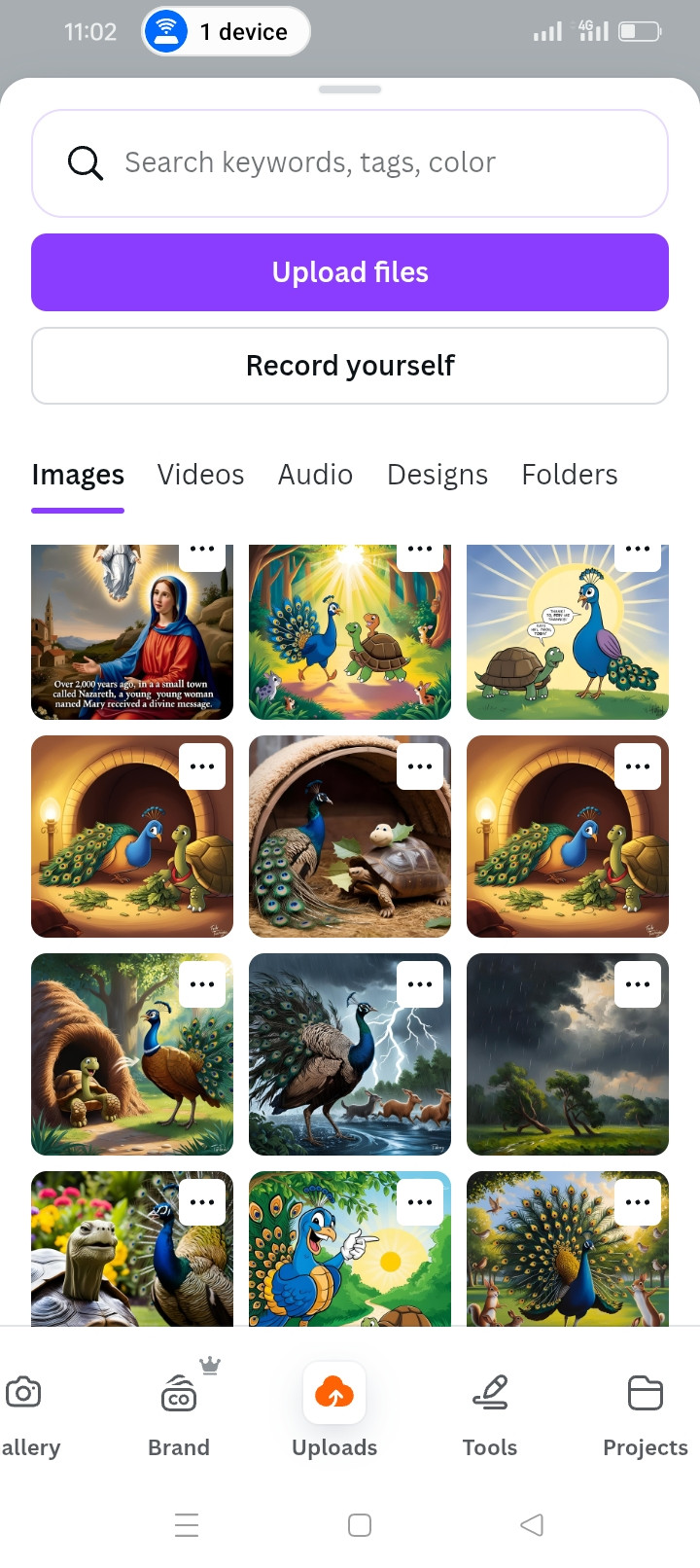Switch to the Audio tab
Image resolution: width=700 pixels, height=1568 pixels.
315,475
